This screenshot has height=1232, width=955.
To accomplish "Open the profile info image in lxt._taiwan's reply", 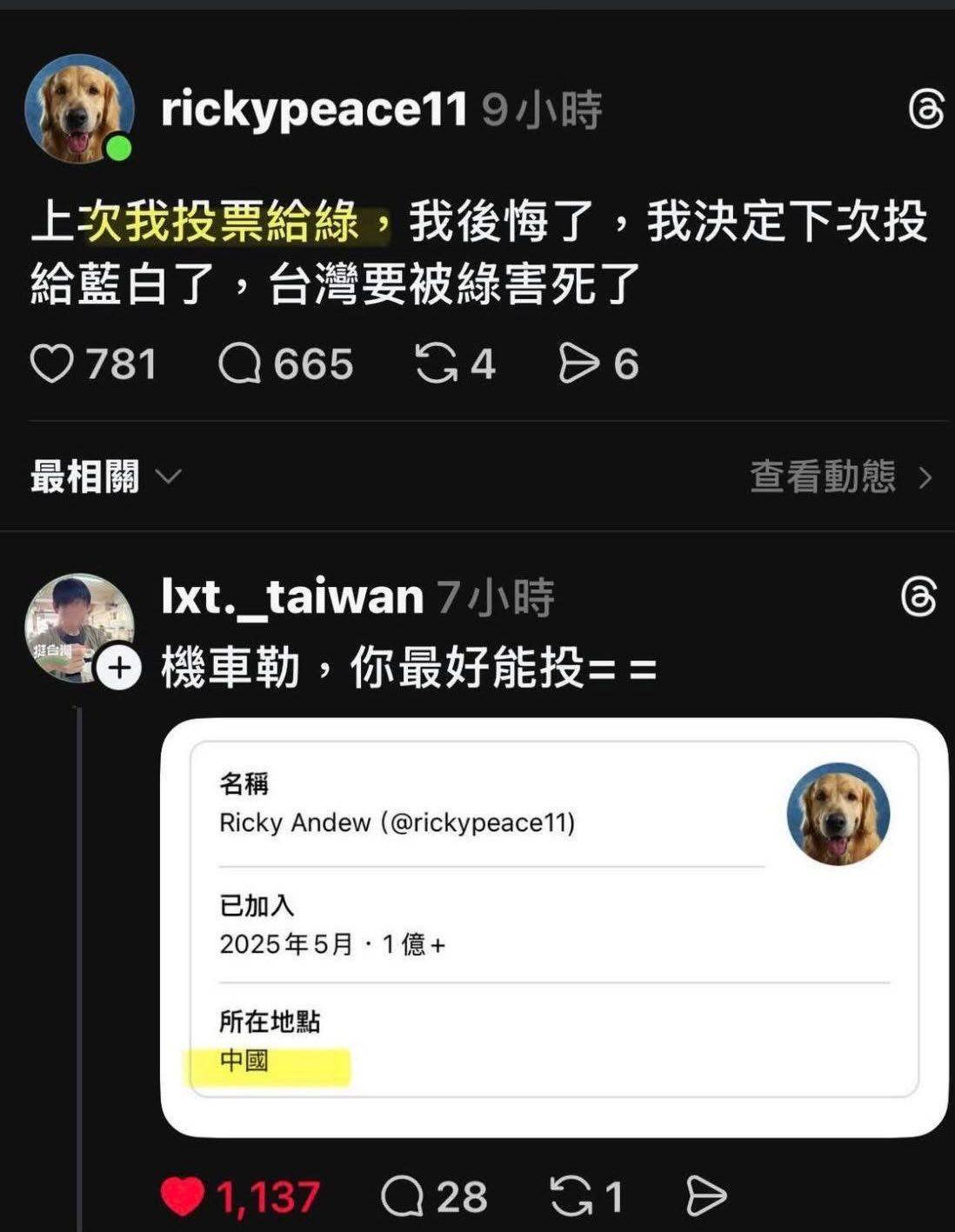I will (x=554, y=927).
